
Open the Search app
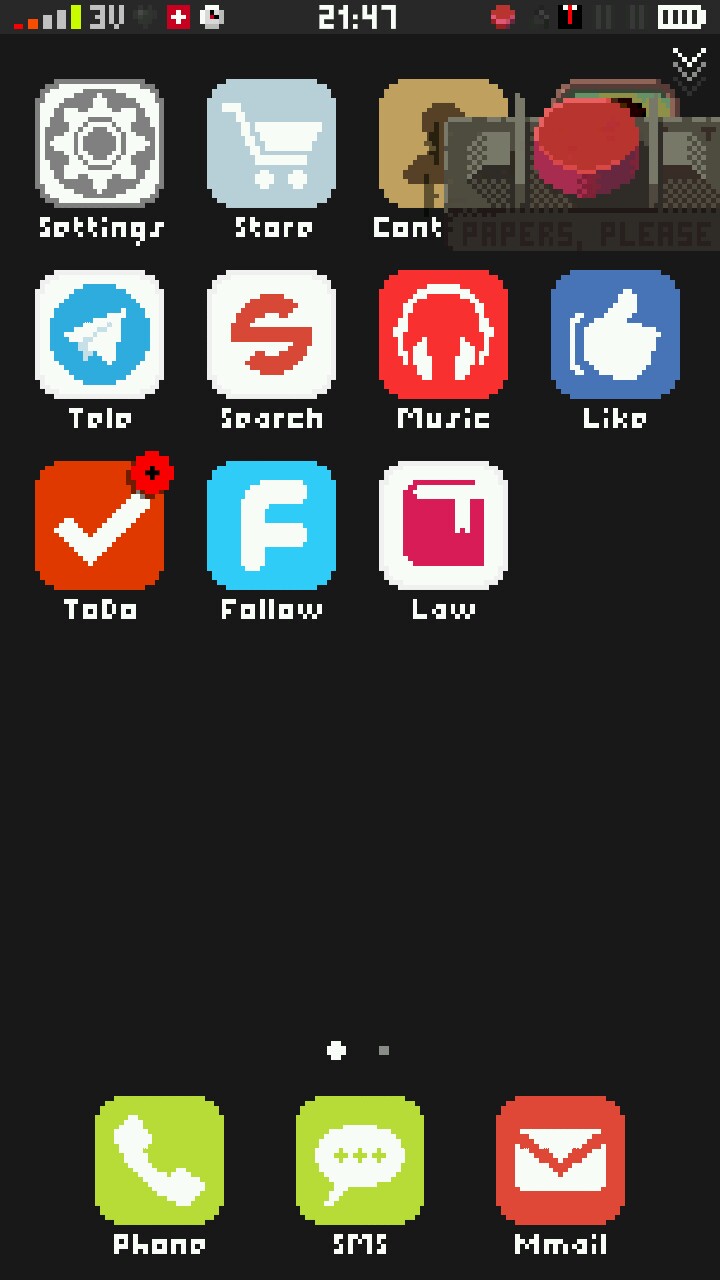click(271, 334)
